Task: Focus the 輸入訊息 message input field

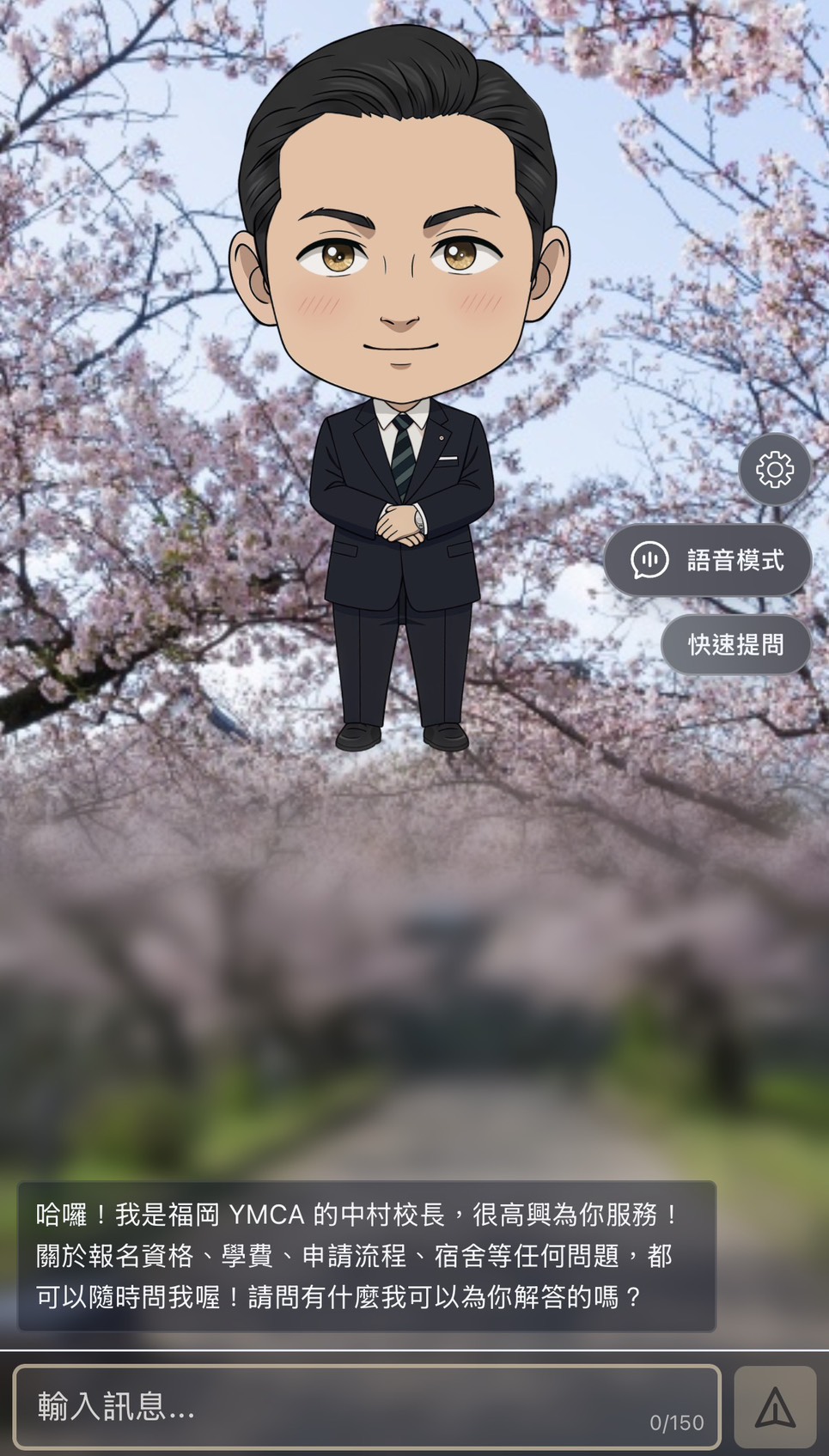Action: 367,1407
